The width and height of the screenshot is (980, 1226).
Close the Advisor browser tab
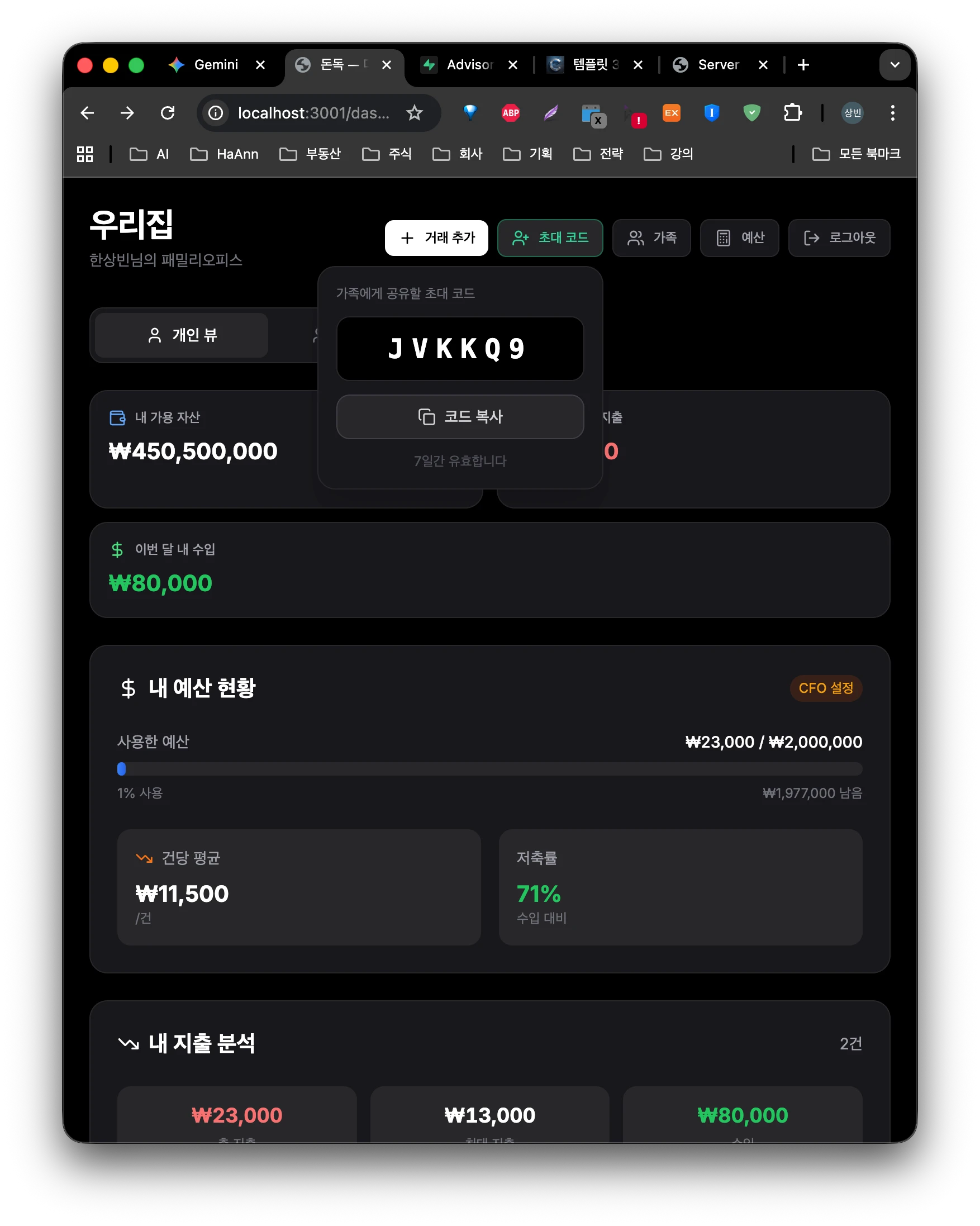(x=512, y=65)
